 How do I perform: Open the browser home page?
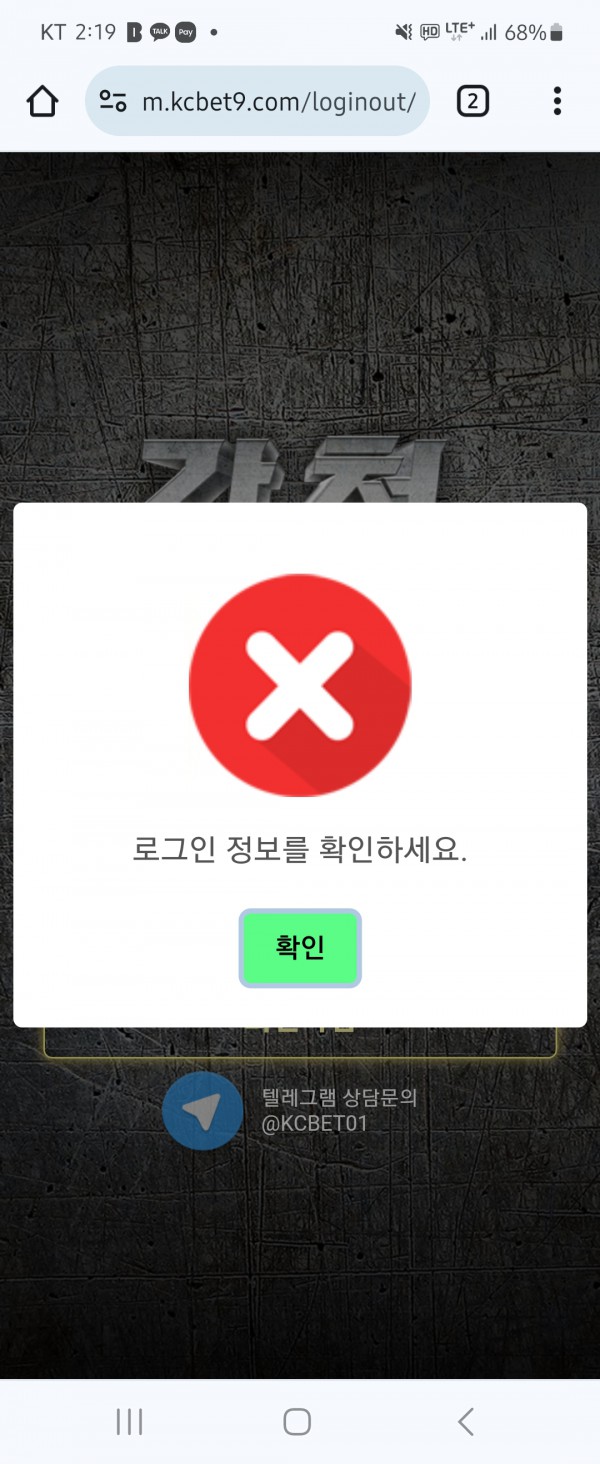click(42, 101)
